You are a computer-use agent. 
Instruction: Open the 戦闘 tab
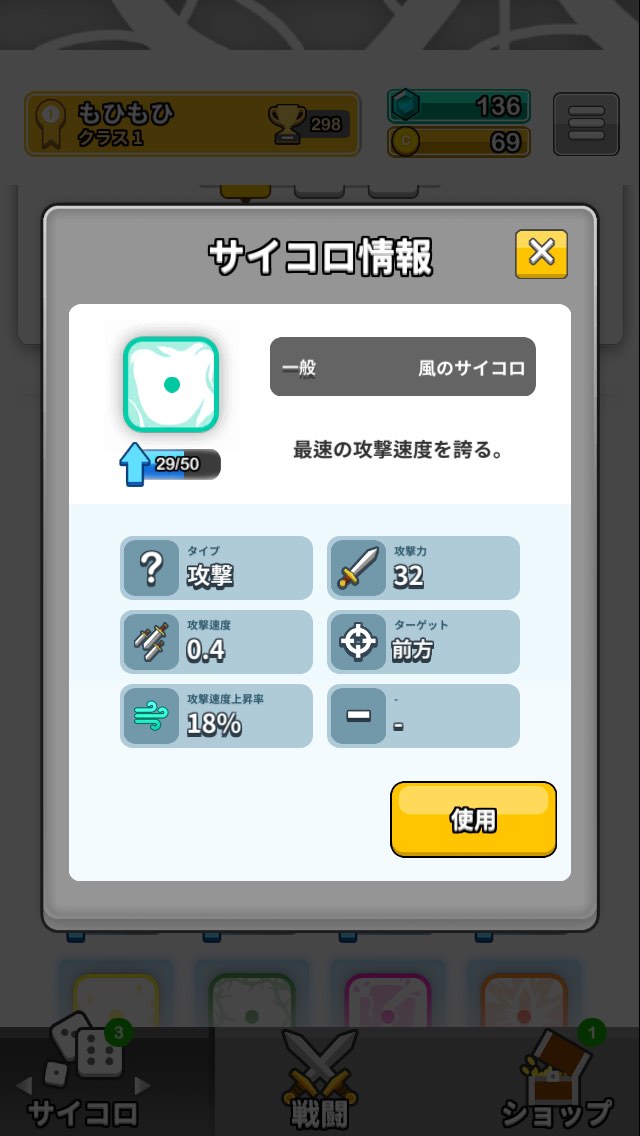pos(320,1081)
